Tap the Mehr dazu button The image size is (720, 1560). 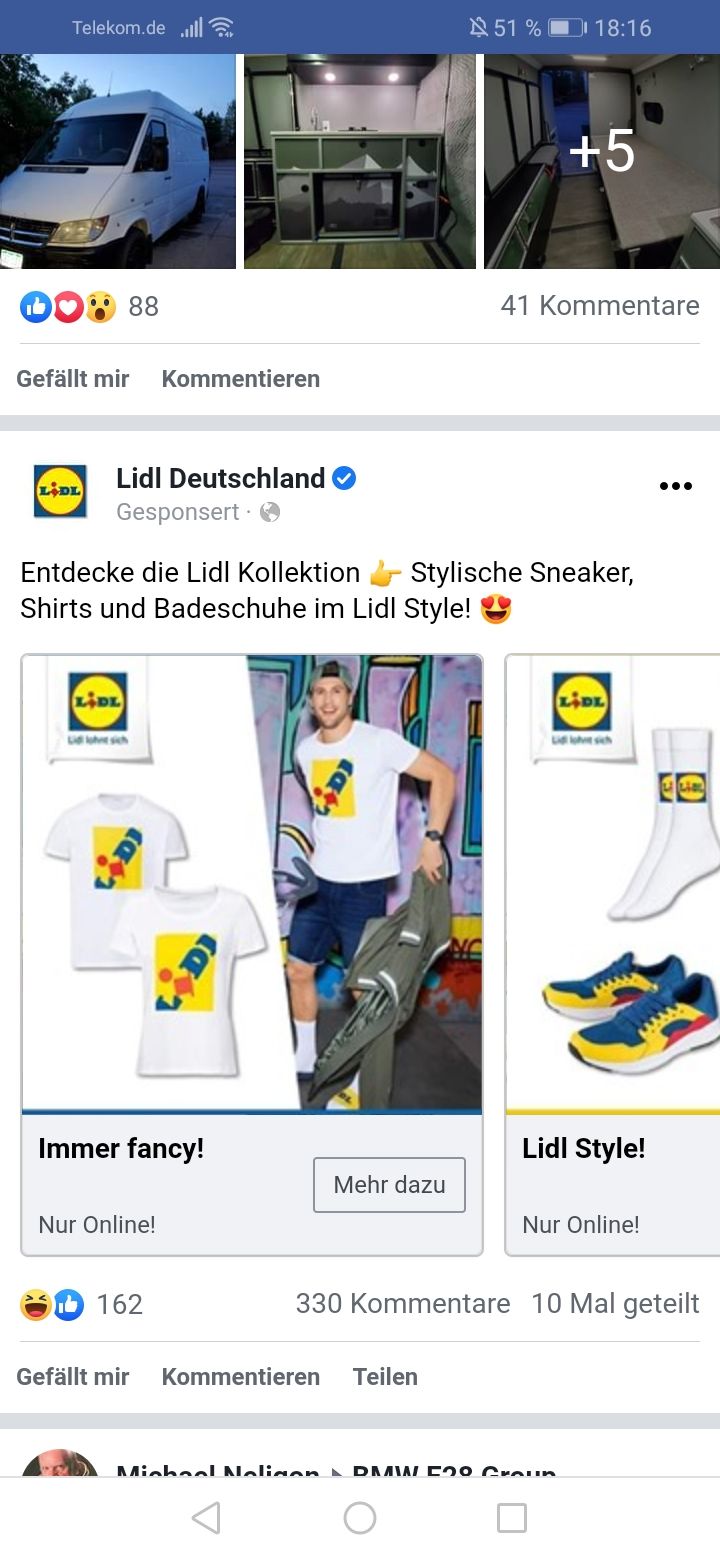click(389, 1185)
